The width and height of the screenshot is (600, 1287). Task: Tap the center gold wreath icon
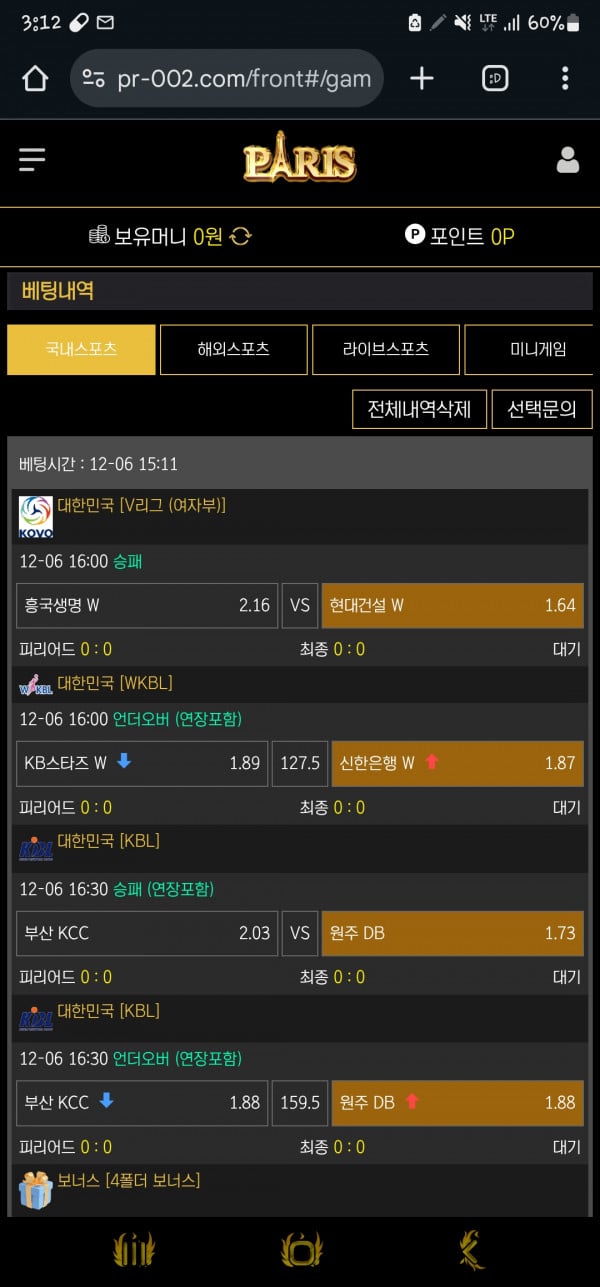tap(300, 1250)
